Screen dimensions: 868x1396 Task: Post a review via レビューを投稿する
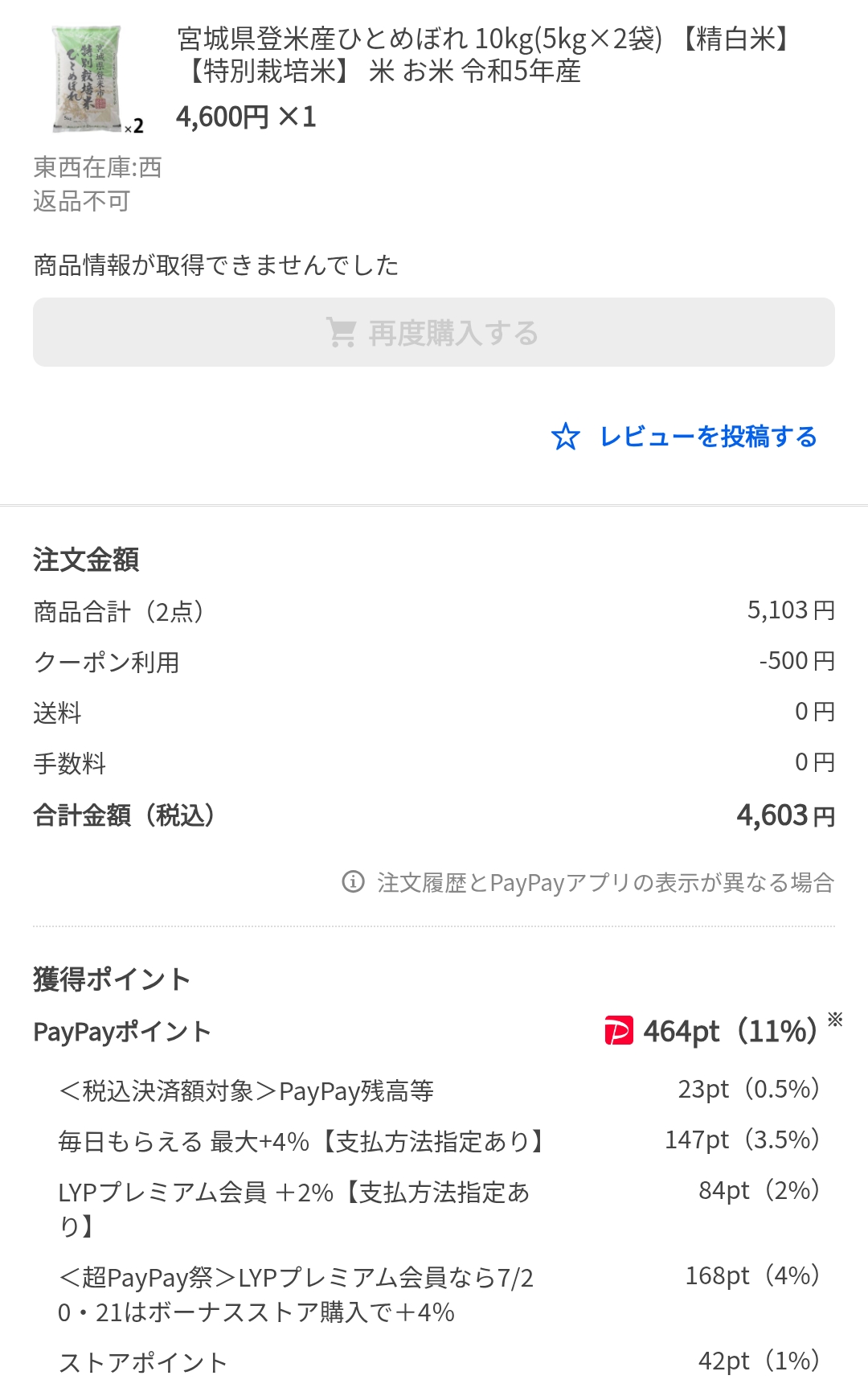[684, 437]
